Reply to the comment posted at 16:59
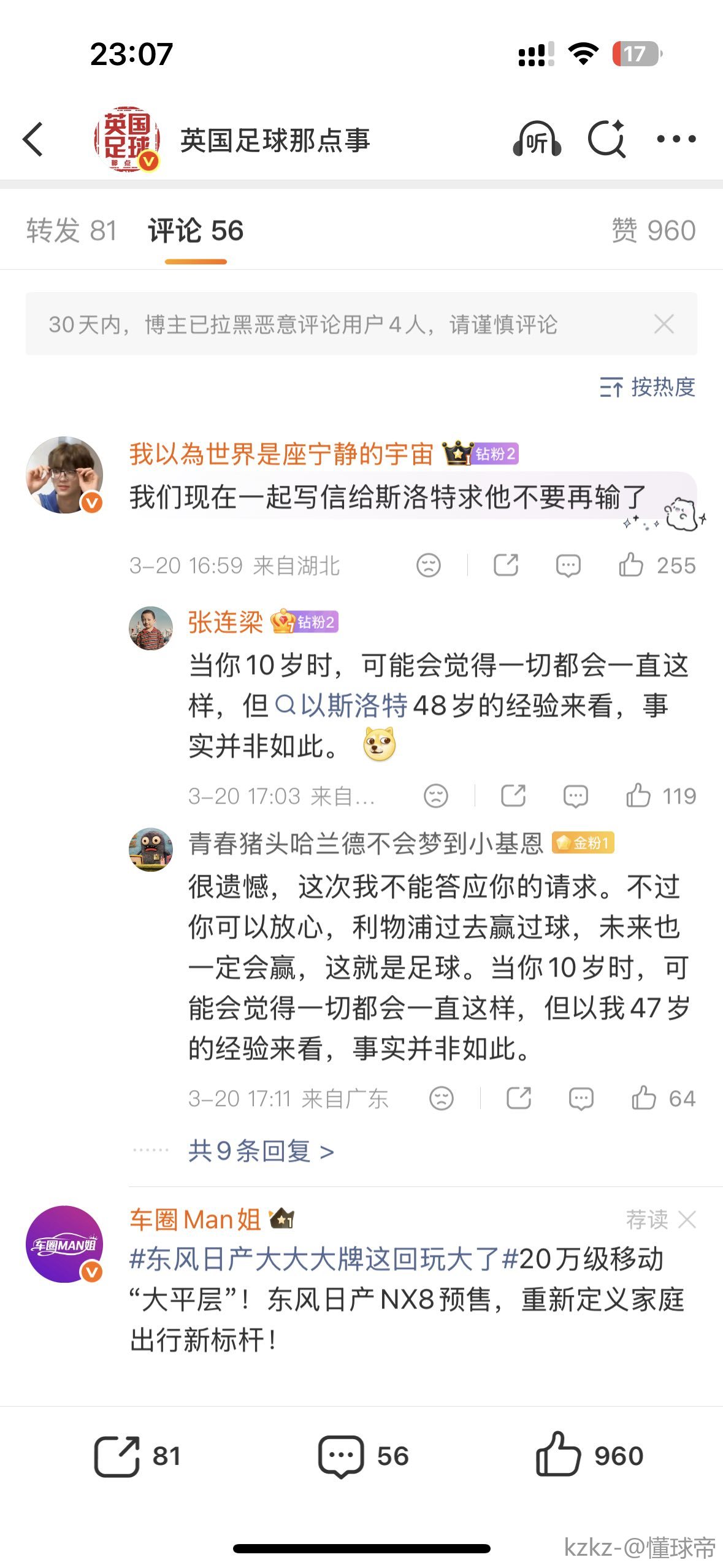This screenshot has height=1568, width=723. [568, 565]
